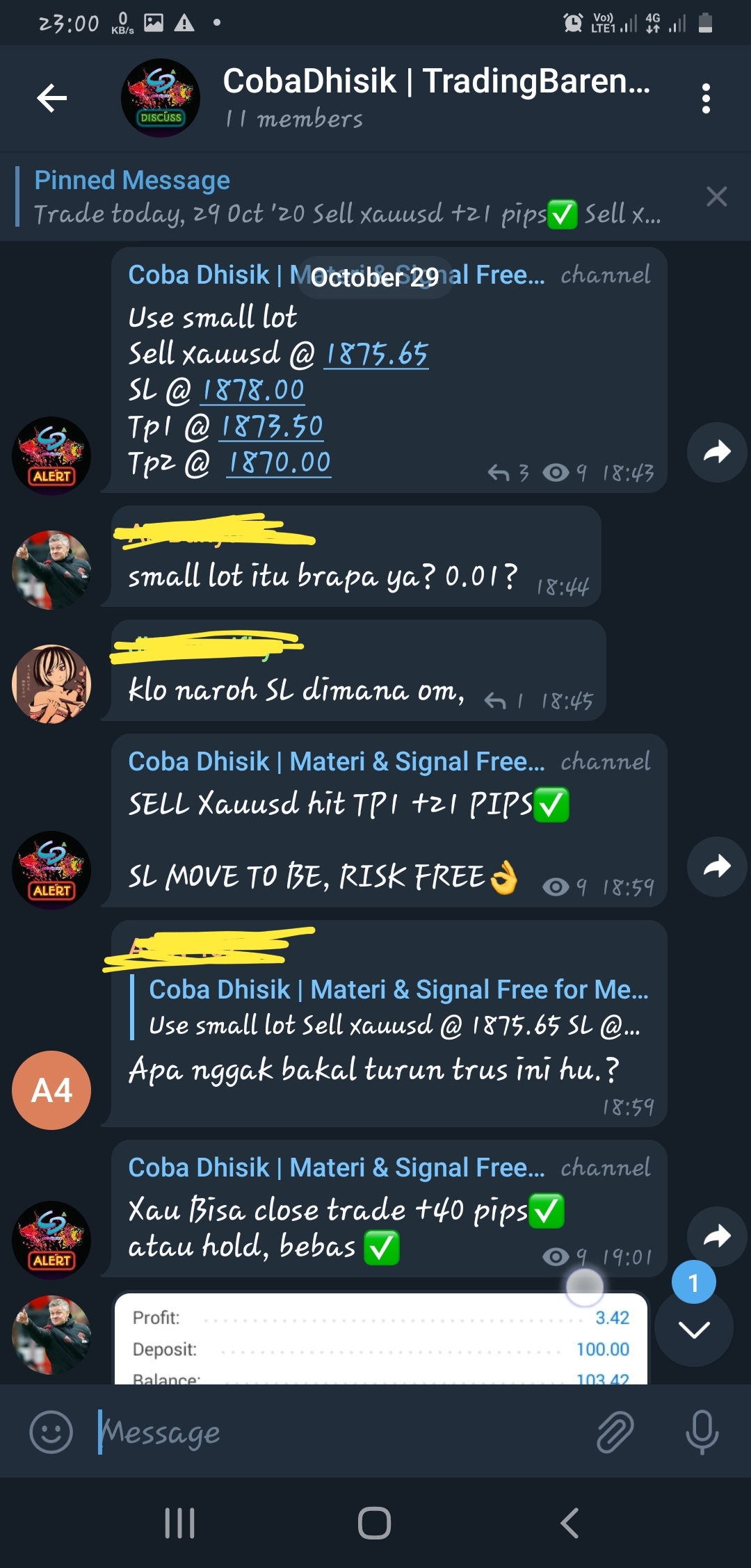The height and width of the screenshot is (1568, 751).
Task: Tap the 1873.50 Tp1 link
Action: coord(272,426)
